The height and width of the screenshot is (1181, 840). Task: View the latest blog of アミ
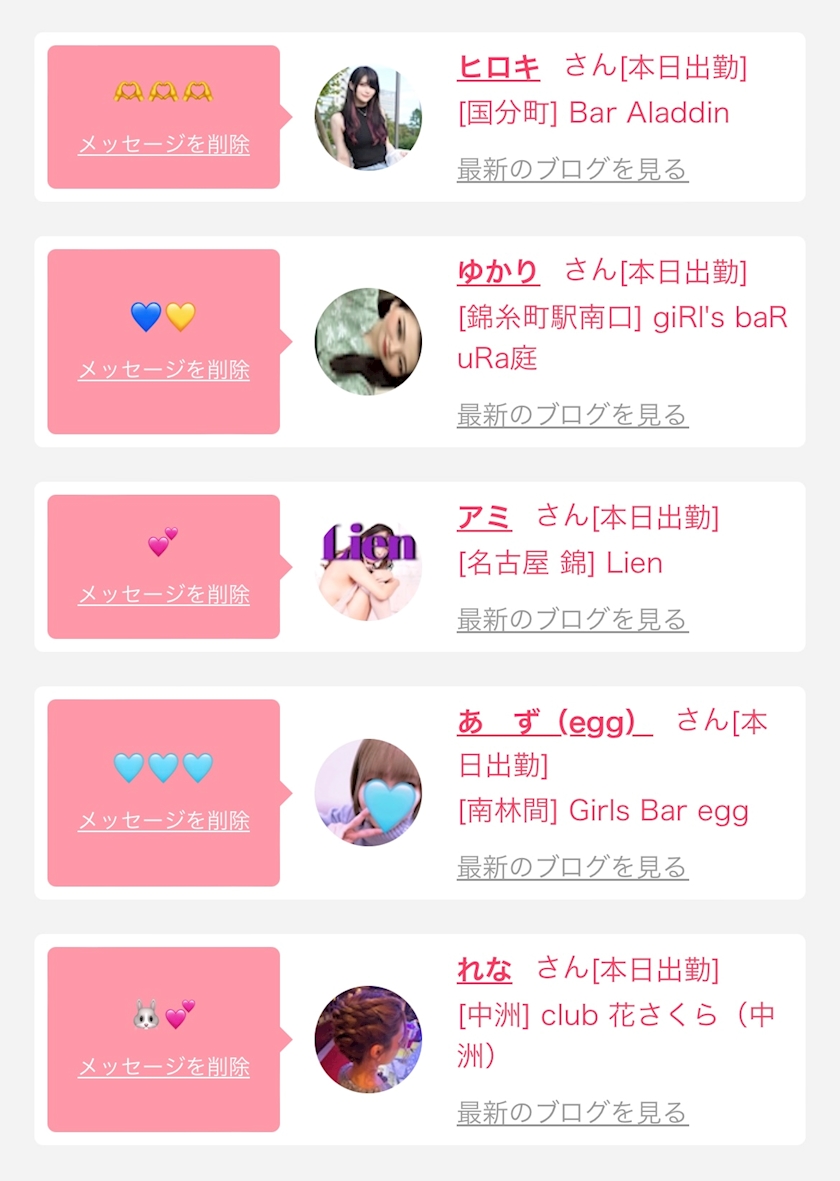573,620
